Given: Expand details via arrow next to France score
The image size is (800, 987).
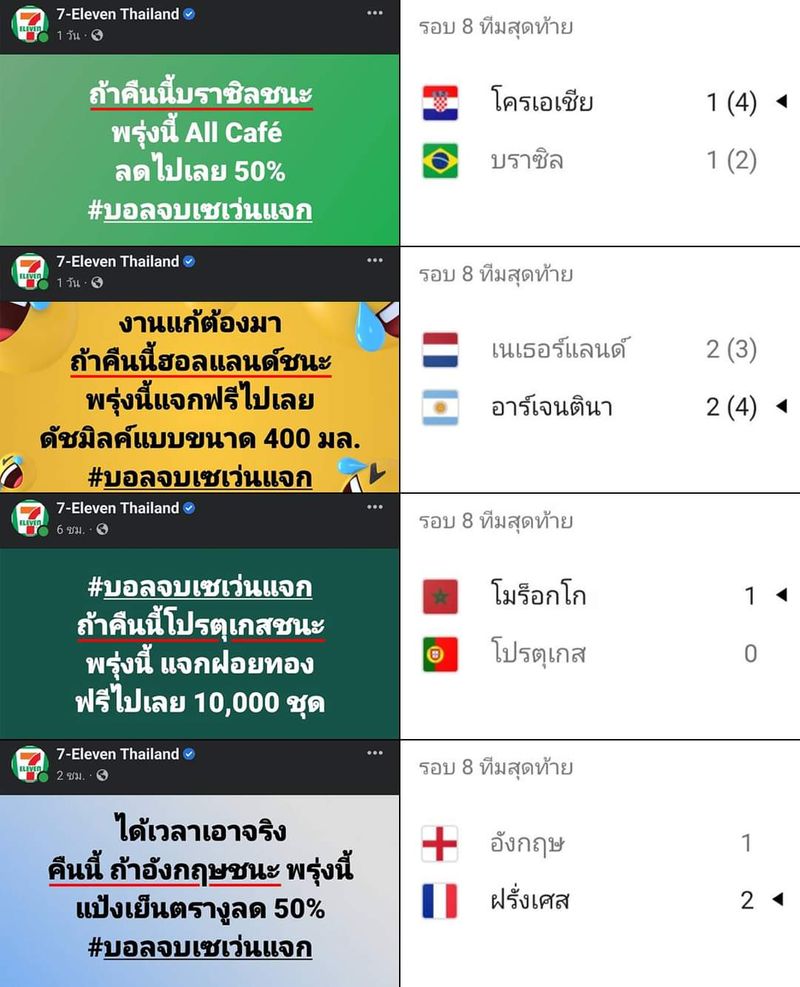Looking at the screenshot, I should coord(780,899).
